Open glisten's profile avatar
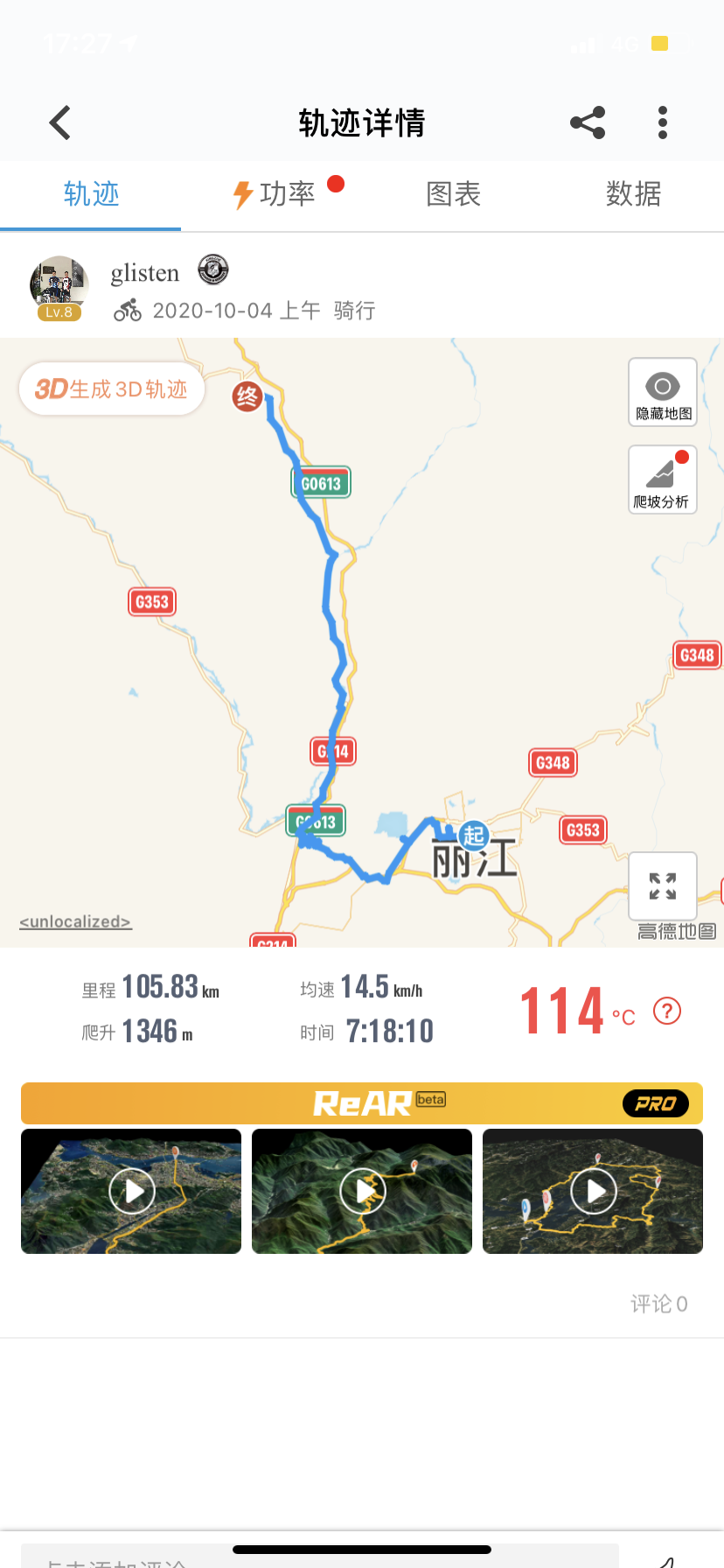The width and height of the screenshot is (724, 1568). pos(59,286)
